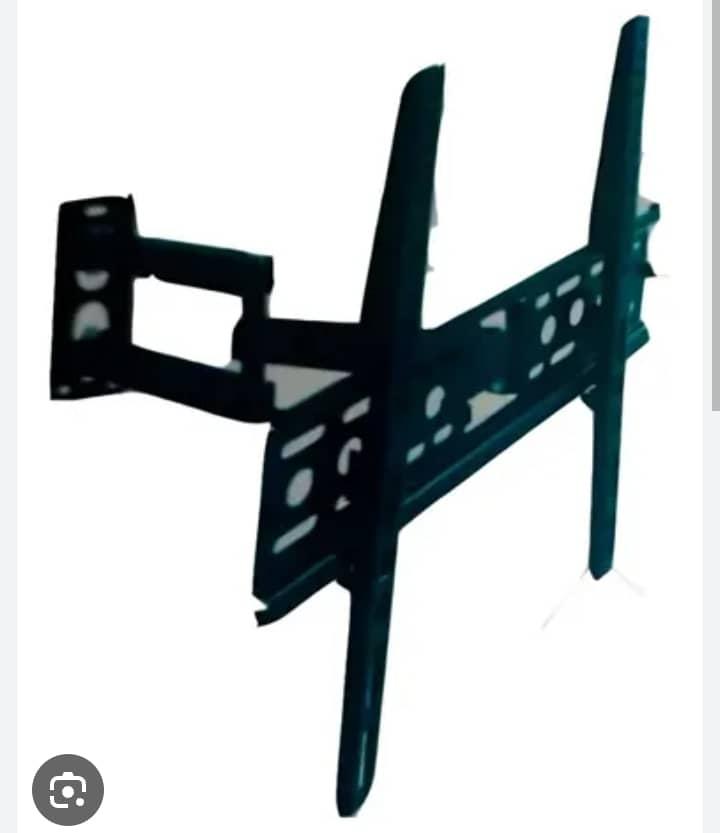Search this image with Google Lens
The image size is (720, 833).
[x=67, y=789]
